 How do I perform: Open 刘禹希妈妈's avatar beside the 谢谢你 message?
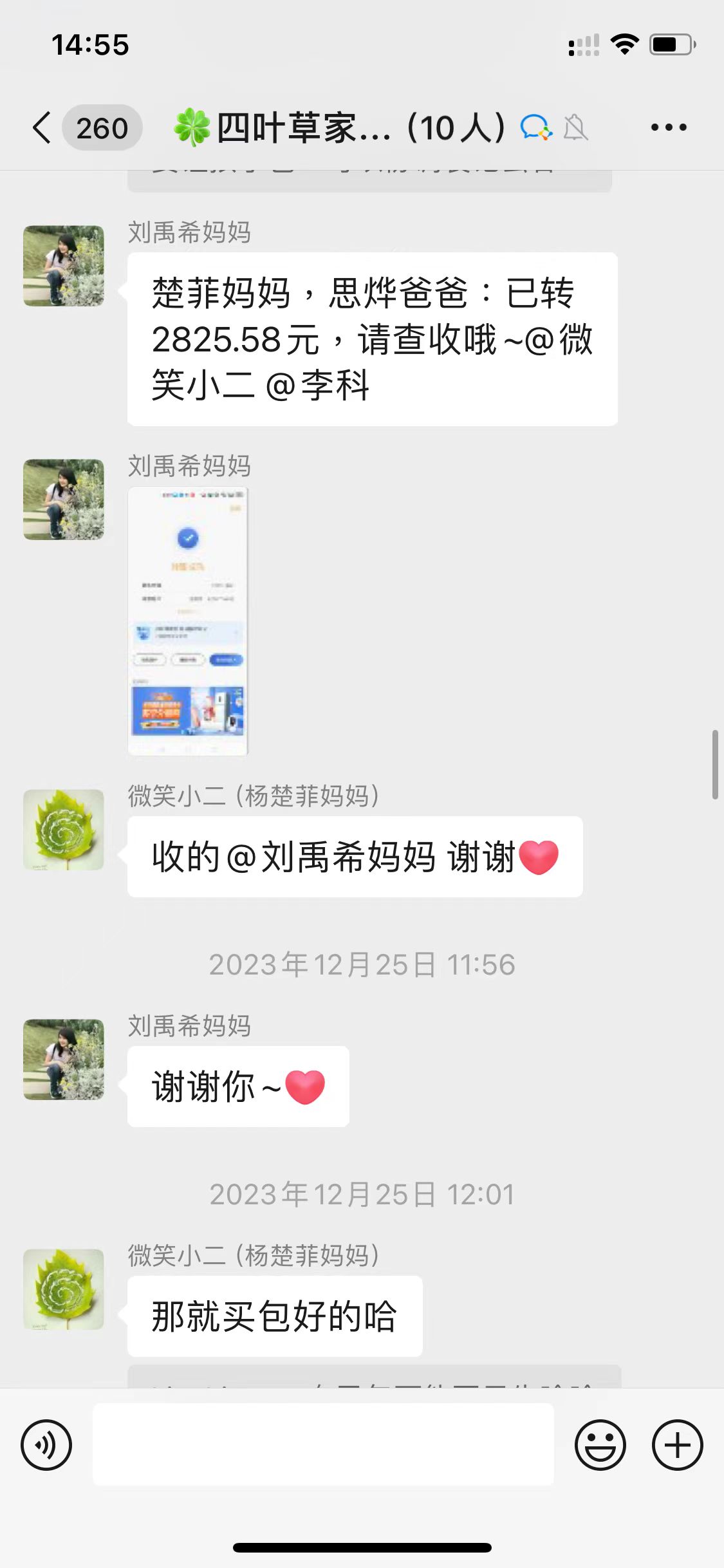click(64, 1059)
